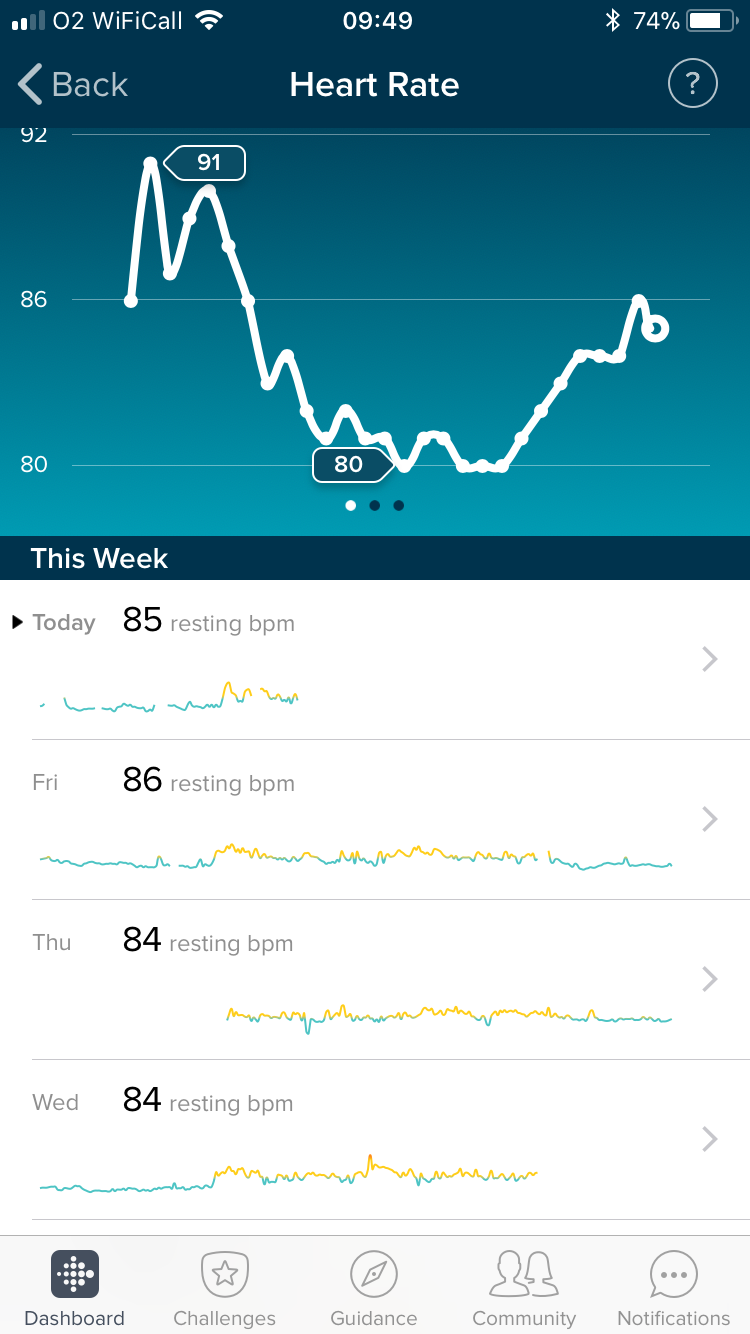This screenshot has height=1334, width=750.
Task: Open the Challenges tab
Action: [225, 1288]
